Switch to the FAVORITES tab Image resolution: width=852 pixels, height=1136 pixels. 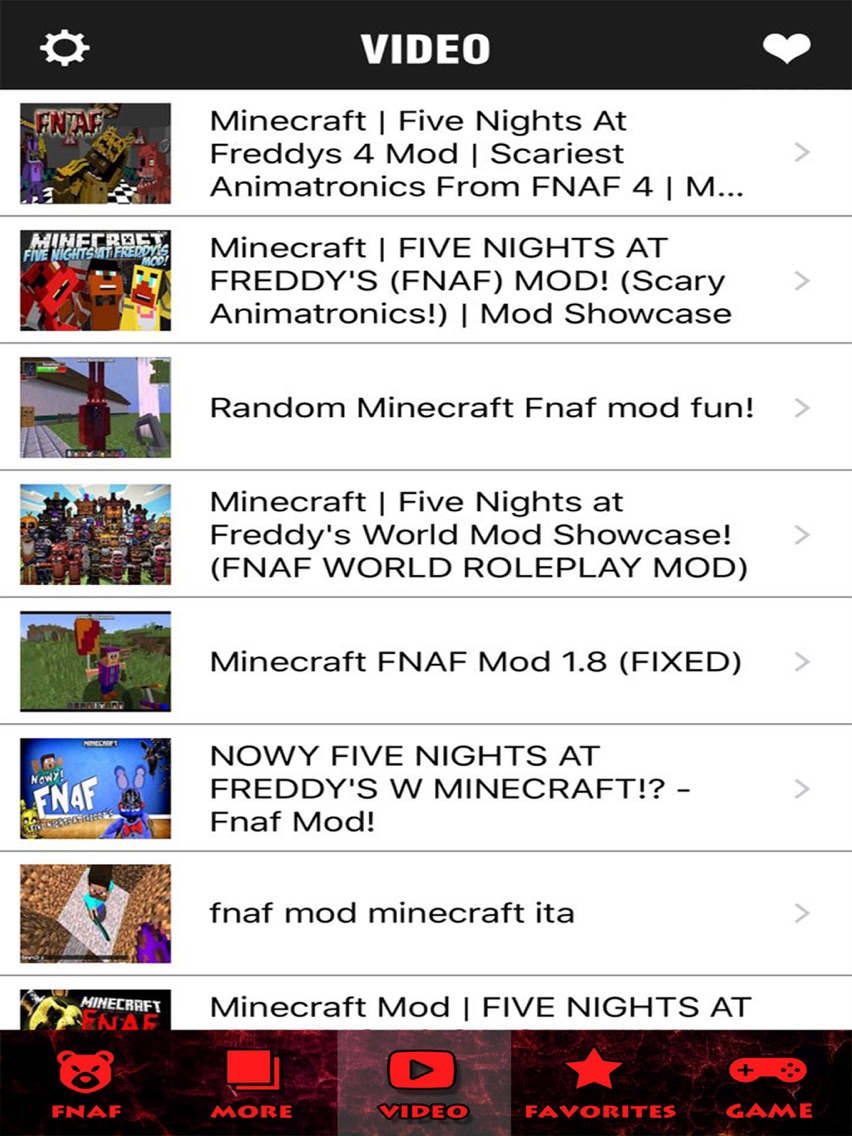595,1080
